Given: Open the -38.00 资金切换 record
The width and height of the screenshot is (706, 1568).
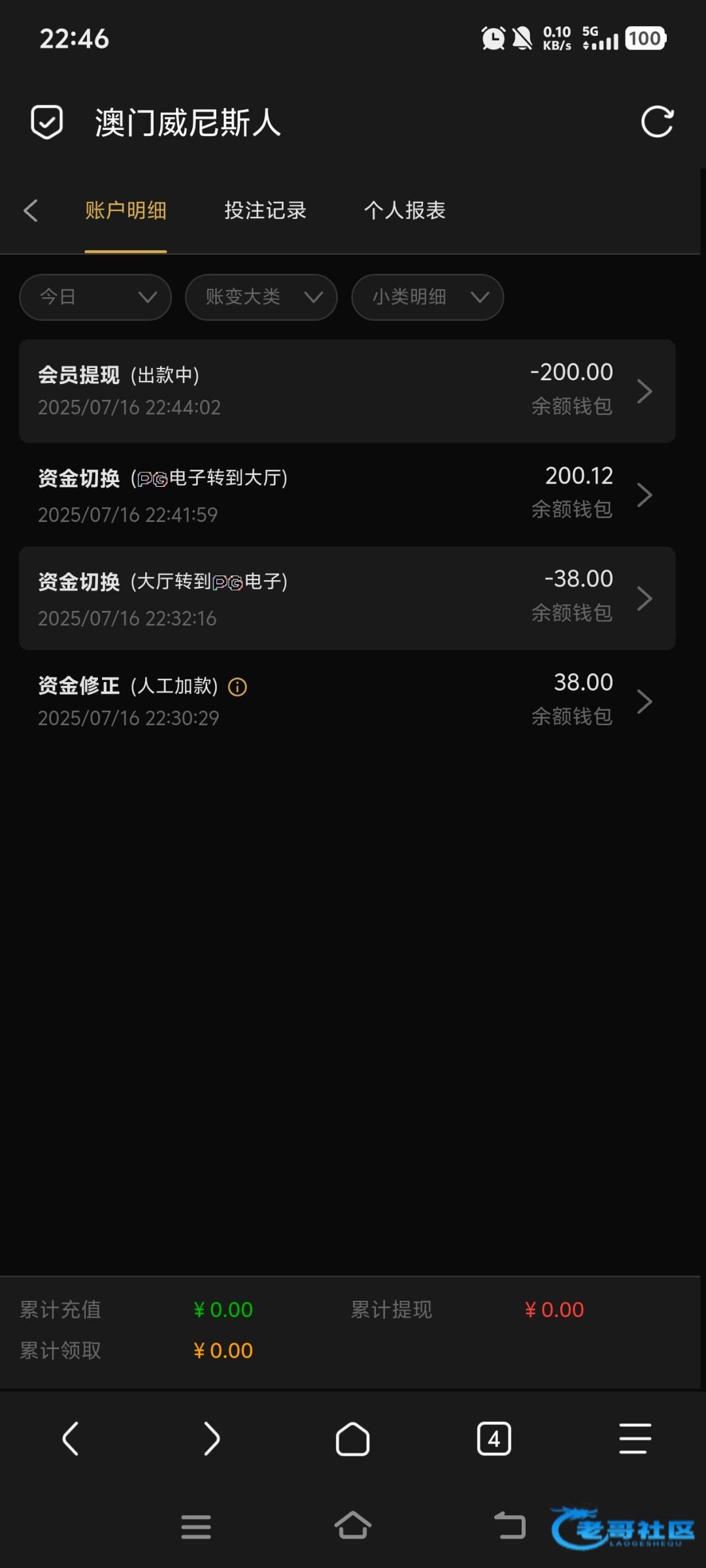Looking at the screenshot, I should click(x=347, y=598).
